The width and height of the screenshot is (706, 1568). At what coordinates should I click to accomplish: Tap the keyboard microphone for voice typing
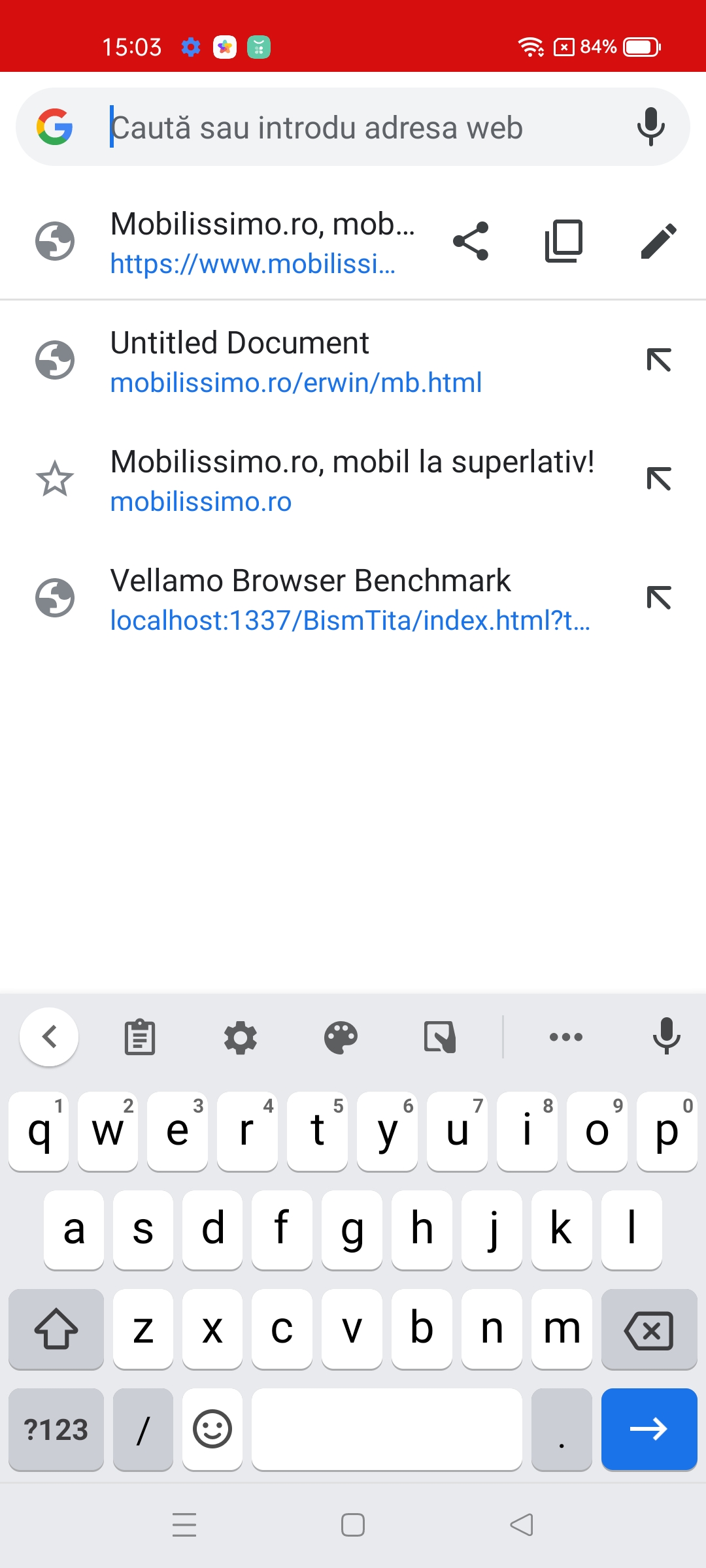[667, 1037]
